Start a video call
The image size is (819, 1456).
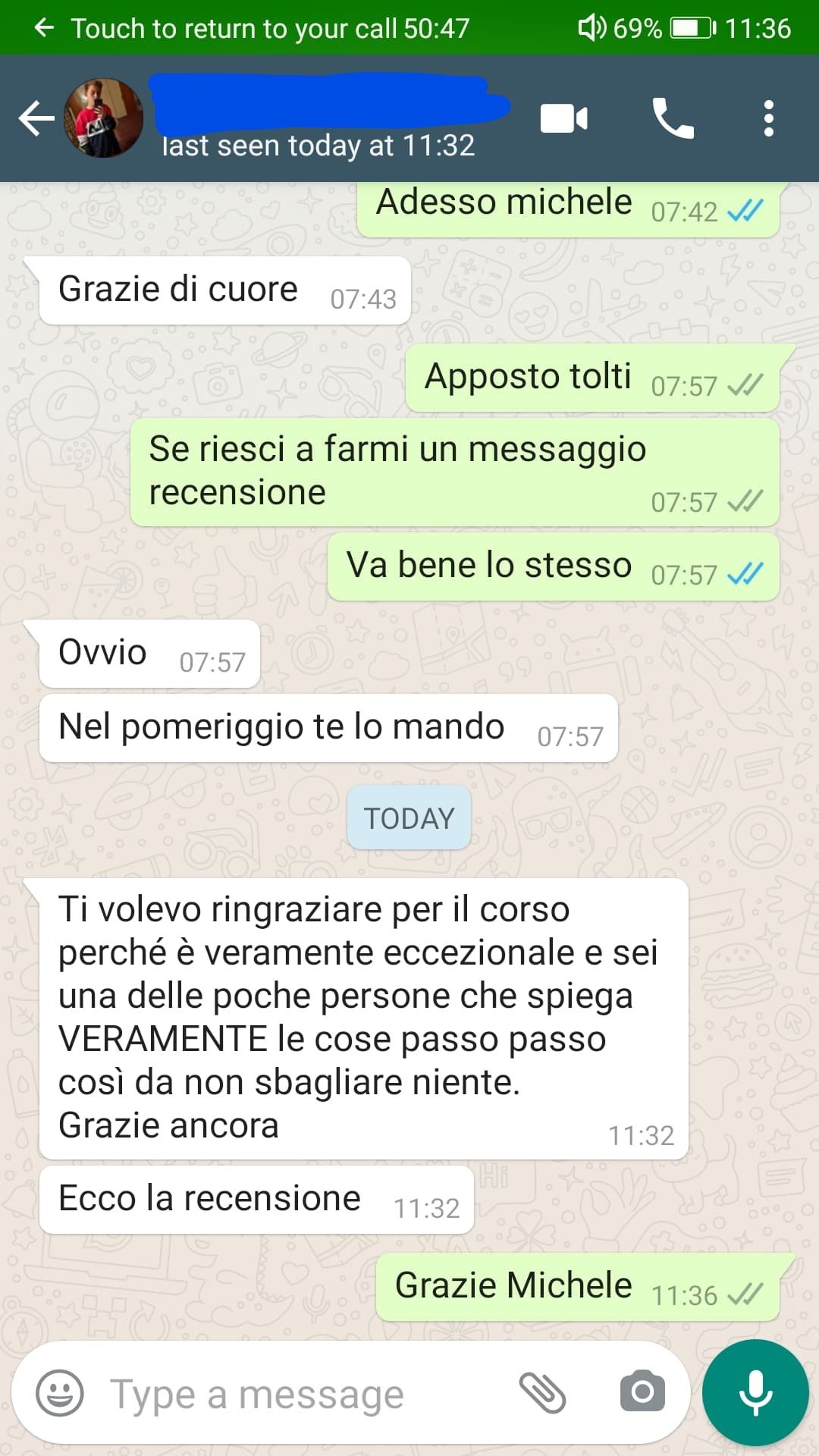pyautogui.click(x=563, y=118)
